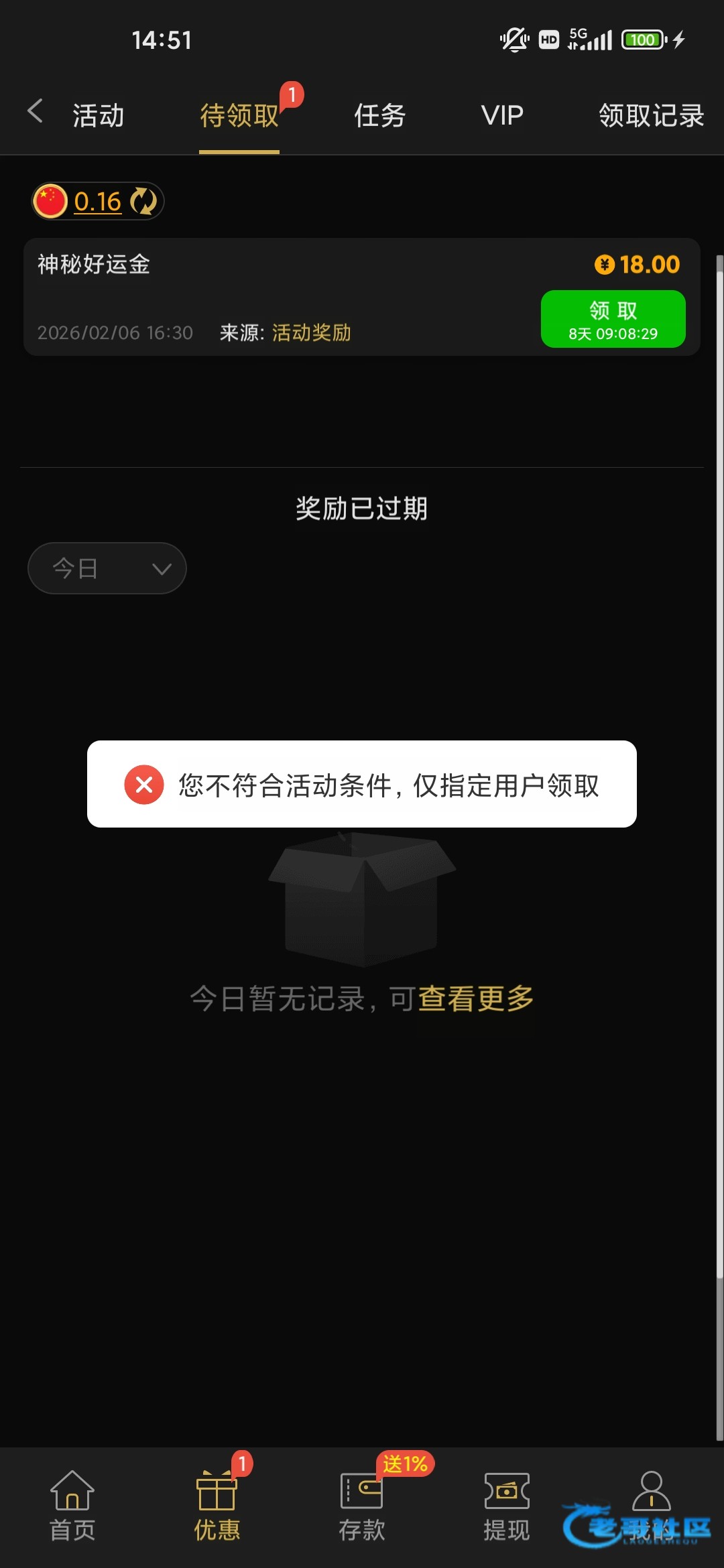Screen dimensions: 724x1568
Task: Refresh the 0.16 balance
Action: [143, 201]
